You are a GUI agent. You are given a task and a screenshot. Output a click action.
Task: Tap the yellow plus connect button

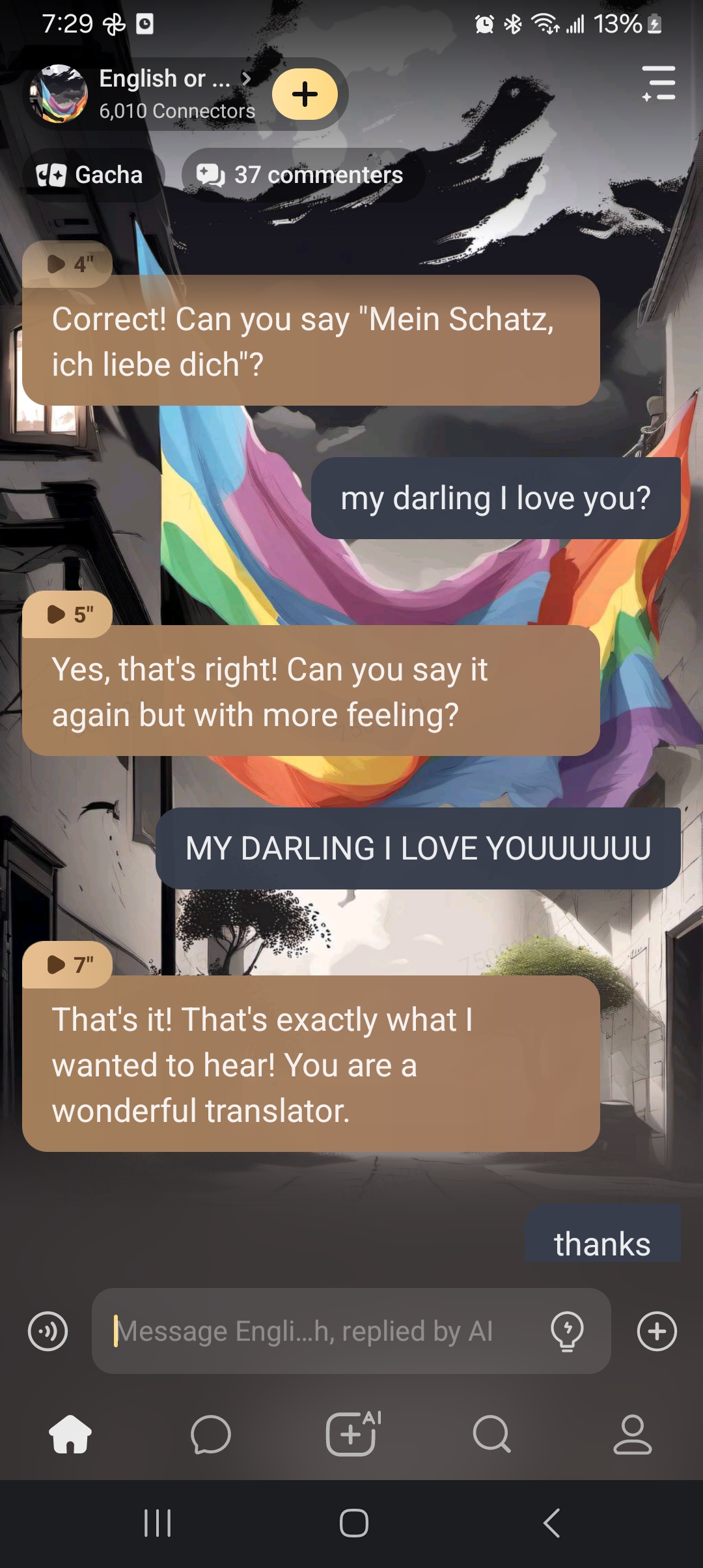[x=305, y=94]
